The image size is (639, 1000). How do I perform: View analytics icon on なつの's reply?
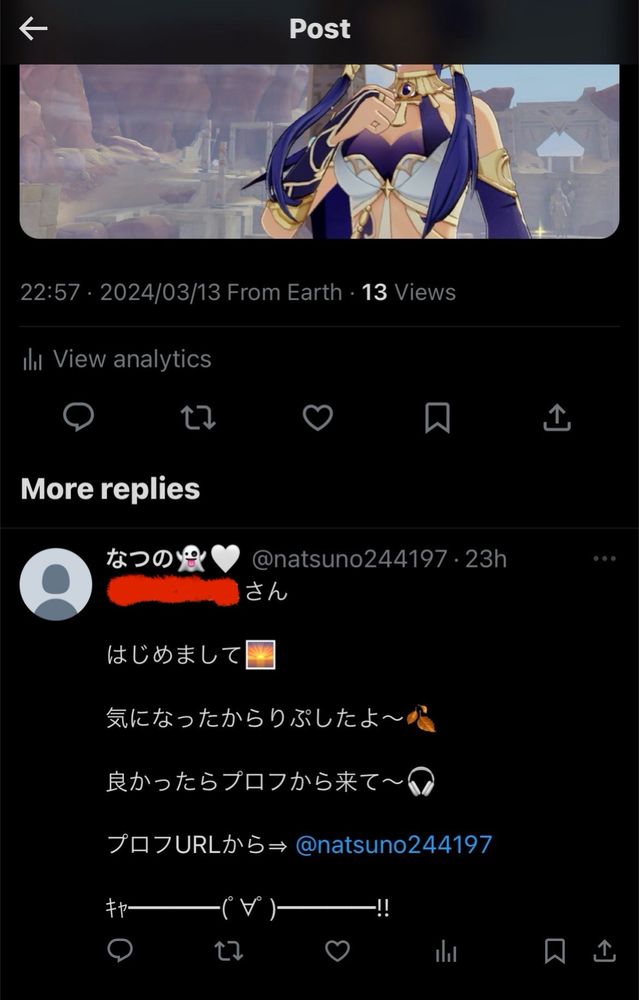point(447,950)
